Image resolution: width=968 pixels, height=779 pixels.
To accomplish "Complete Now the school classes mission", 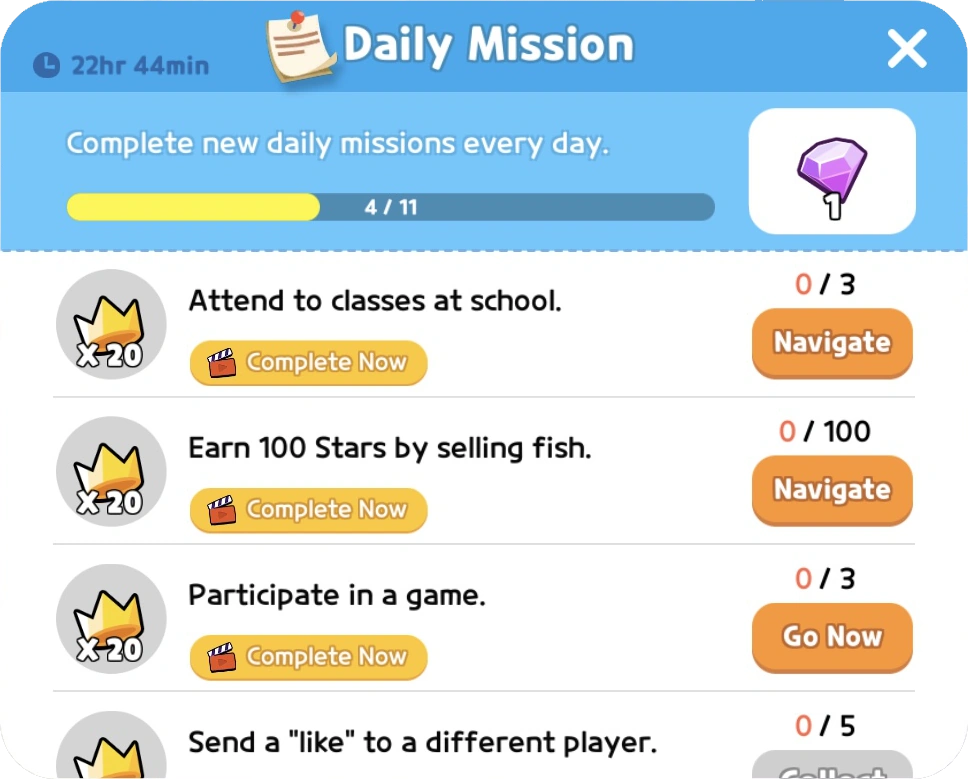I will [x=308, y=362].
